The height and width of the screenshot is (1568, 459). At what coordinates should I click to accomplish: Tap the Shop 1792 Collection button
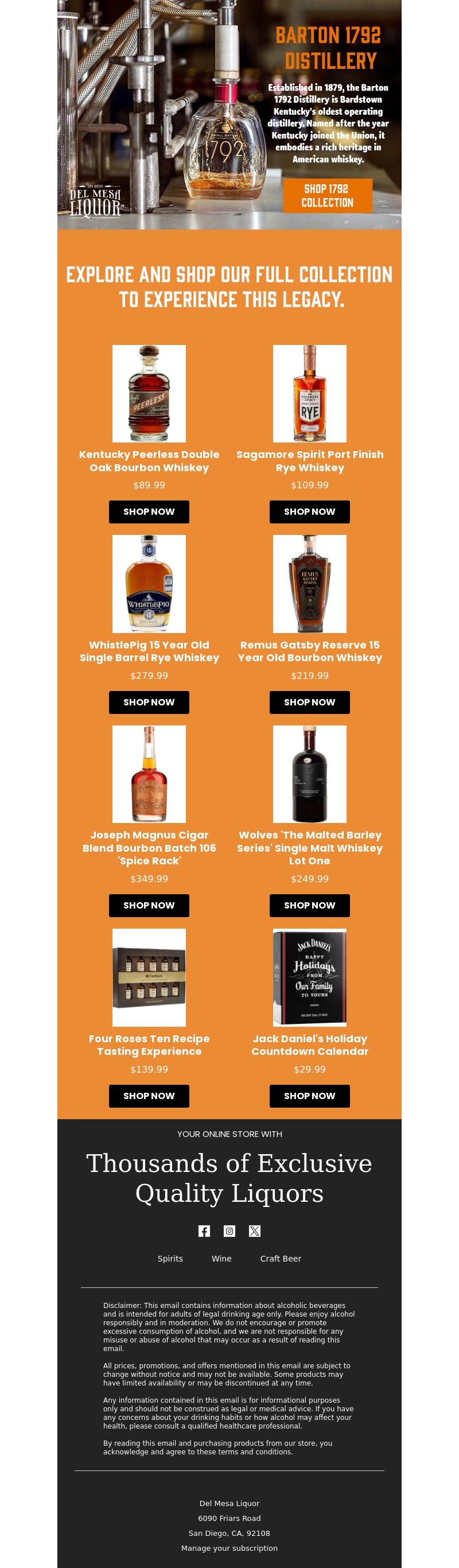[328, 195]
